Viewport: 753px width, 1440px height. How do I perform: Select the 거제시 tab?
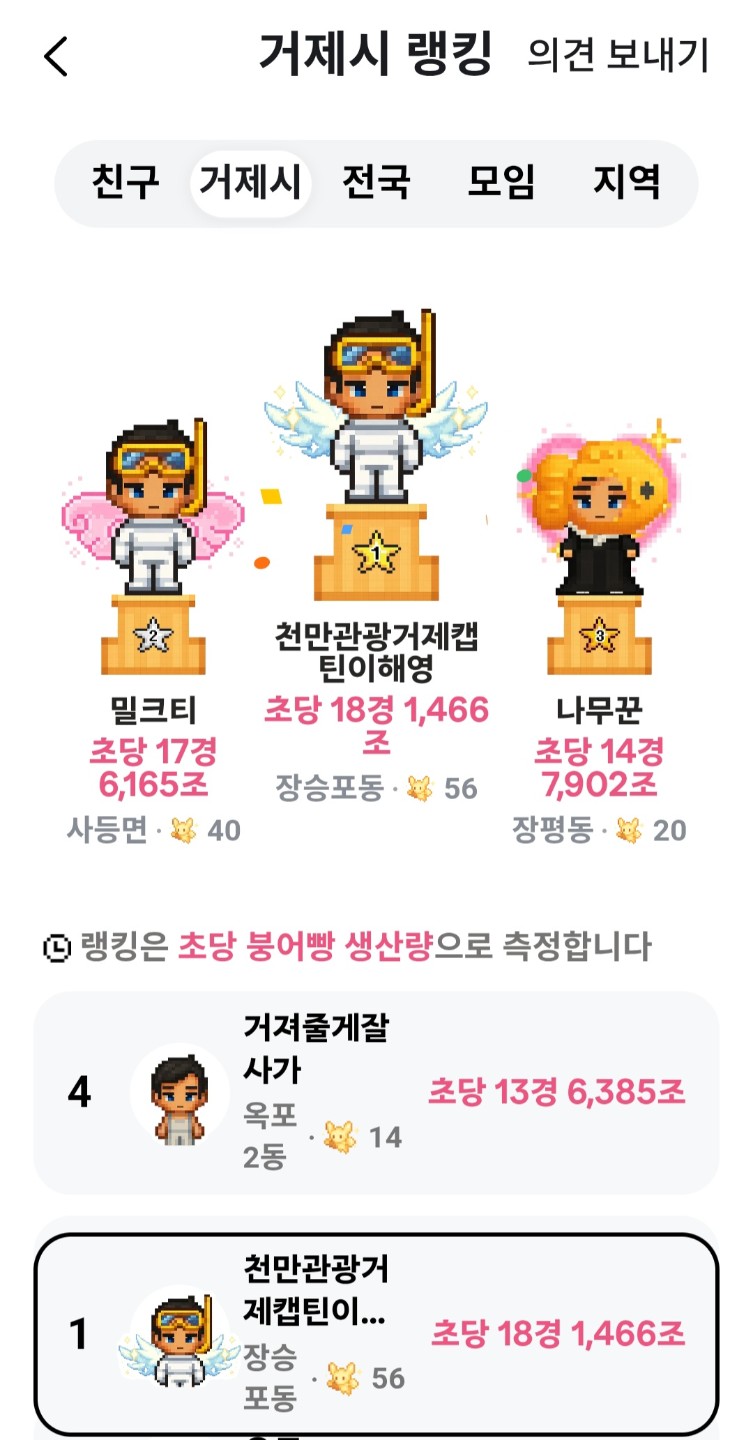250,183
